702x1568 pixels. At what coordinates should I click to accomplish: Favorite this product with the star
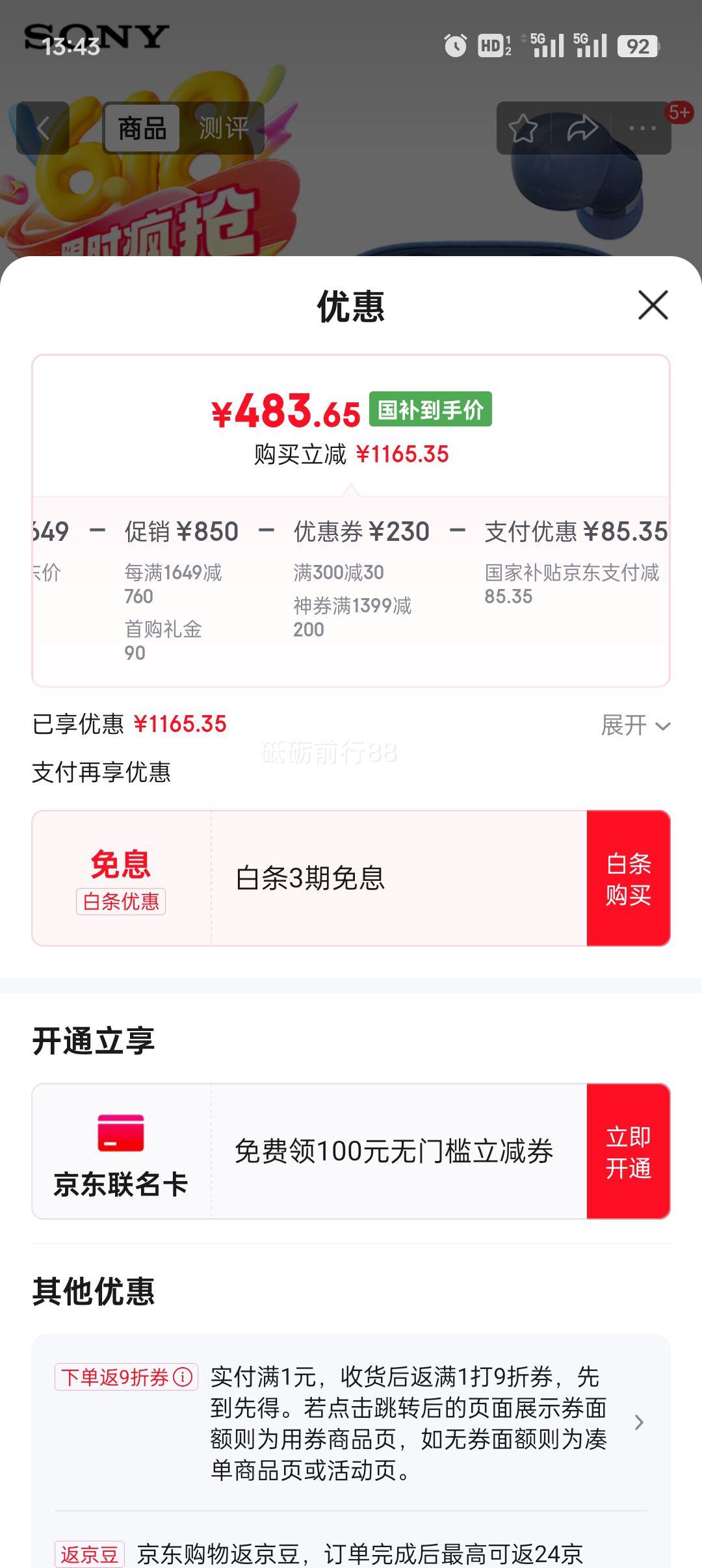(x=523, y=128)
